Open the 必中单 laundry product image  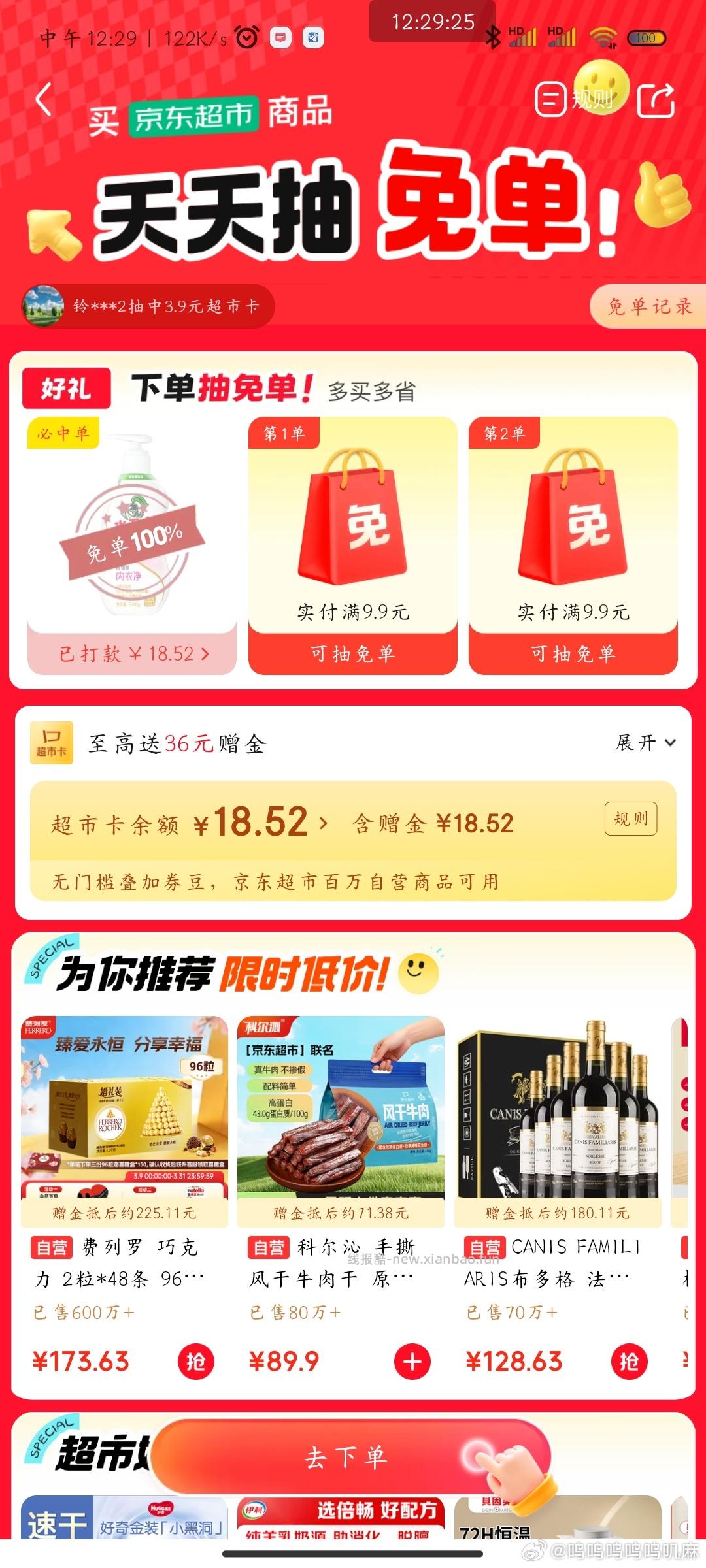pos(131,529)
